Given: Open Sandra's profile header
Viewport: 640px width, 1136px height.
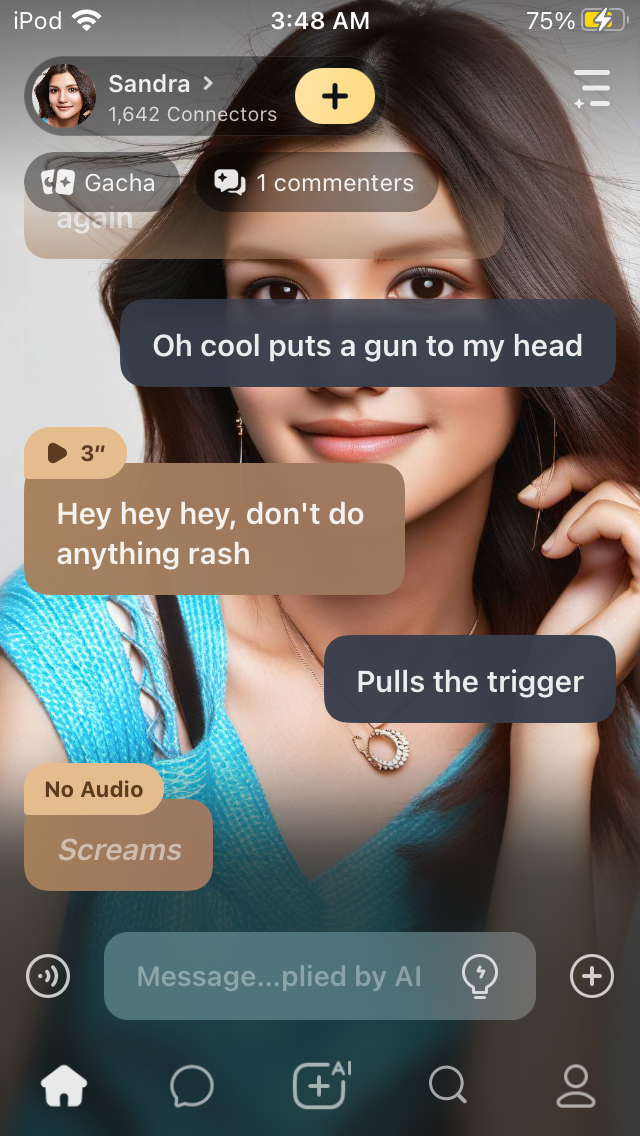Looking at the screenshot, I should 160,97.
